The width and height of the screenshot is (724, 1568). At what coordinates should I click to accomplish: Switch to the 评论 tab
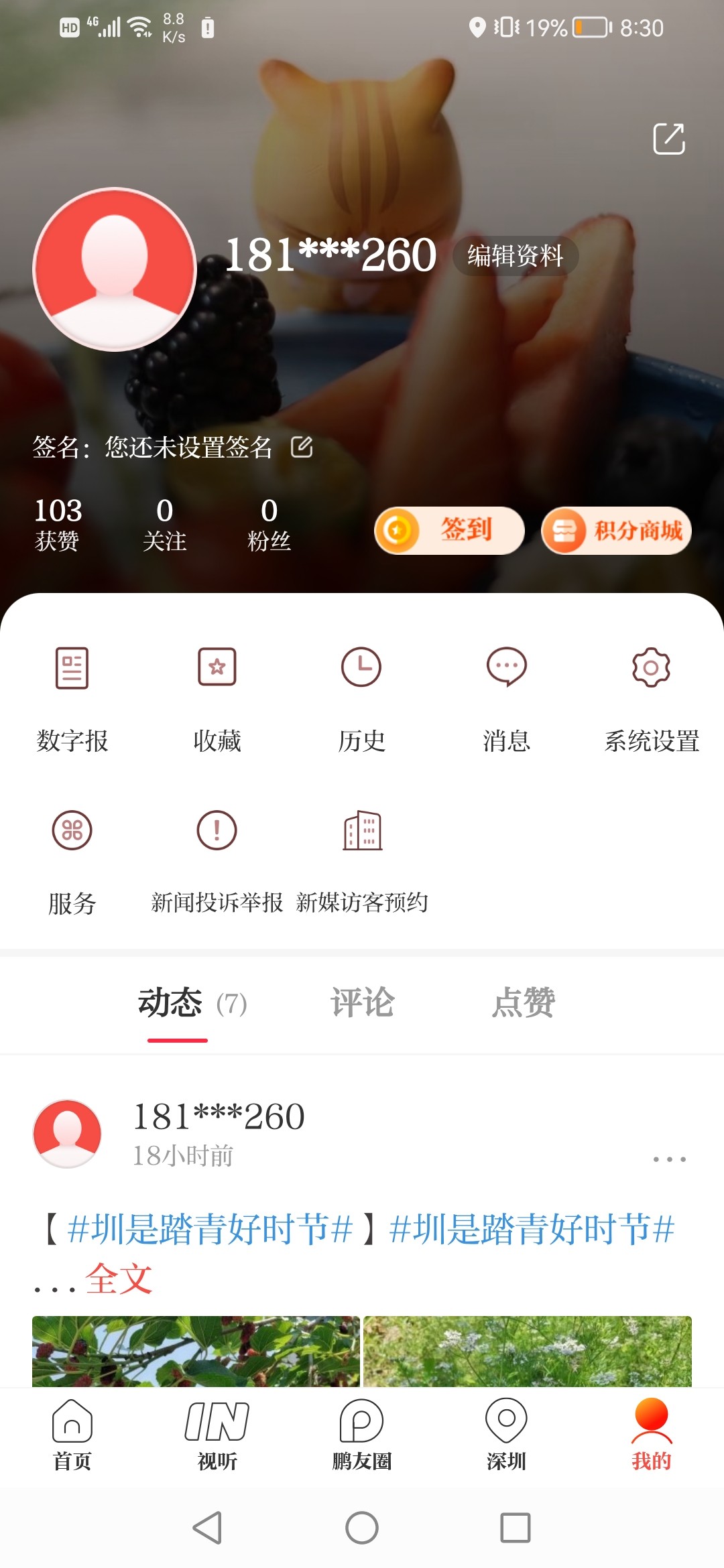coord(362,1003)
